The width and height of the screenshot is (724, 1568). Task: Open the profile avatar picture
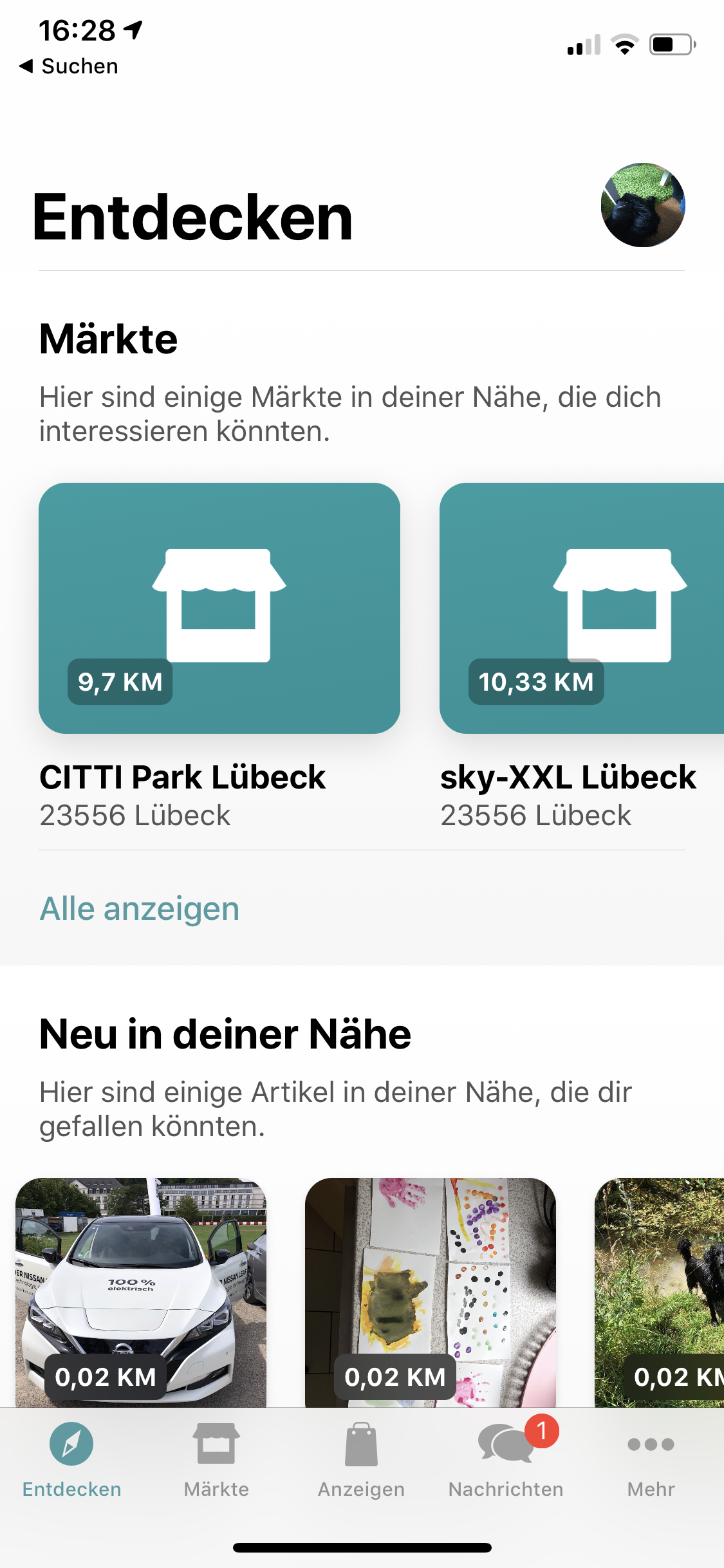pyautogui.click(x=643, y=205)
